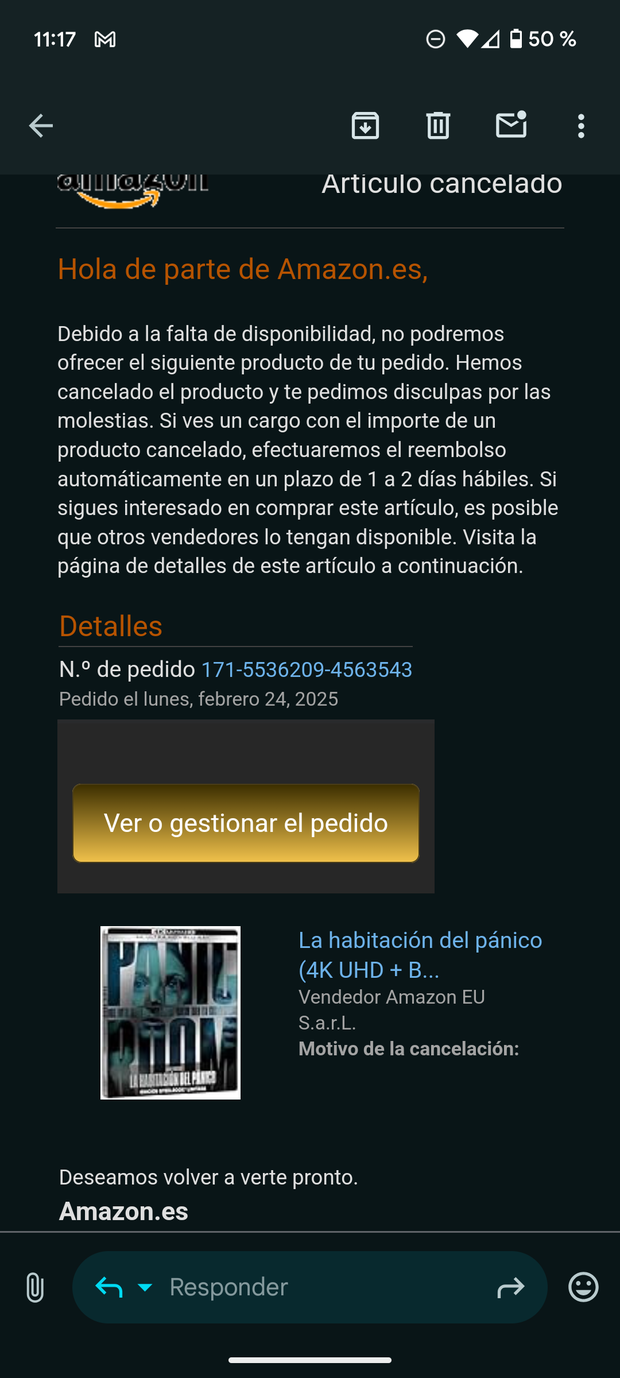Archive this email
Viewport: 620px width, 1378px height.
coord(365,126)
